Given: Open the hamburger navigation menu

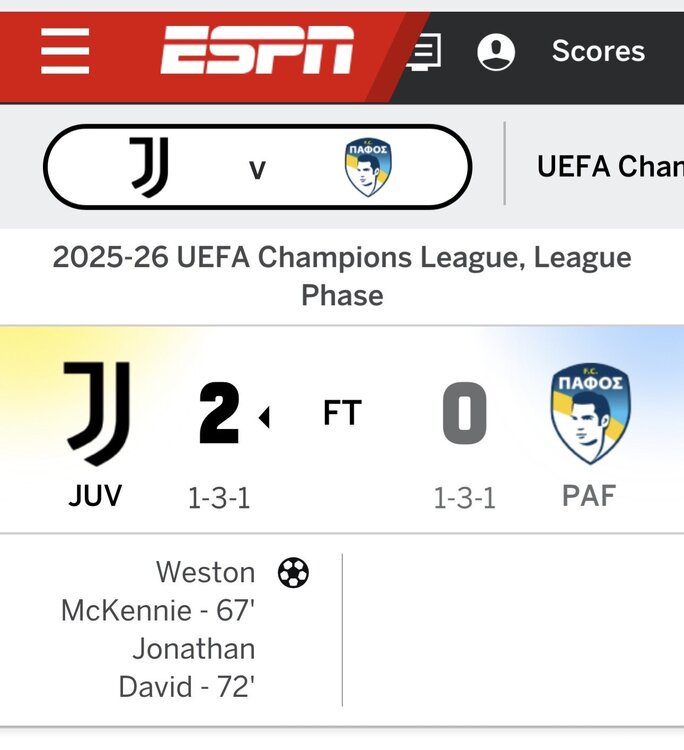Looking at the screenshot, I should click(x=65, y=51).
